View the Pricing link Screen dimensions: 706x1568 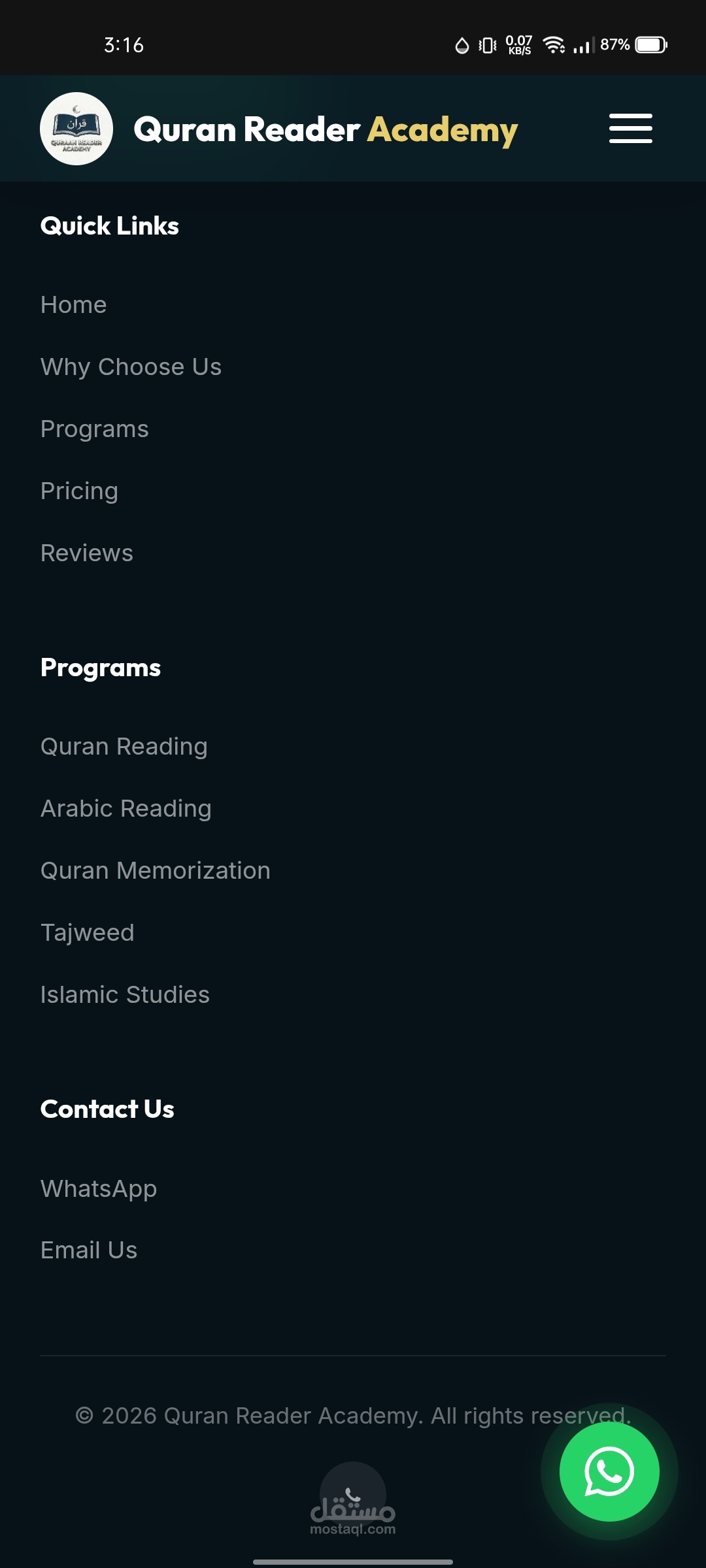79,491
